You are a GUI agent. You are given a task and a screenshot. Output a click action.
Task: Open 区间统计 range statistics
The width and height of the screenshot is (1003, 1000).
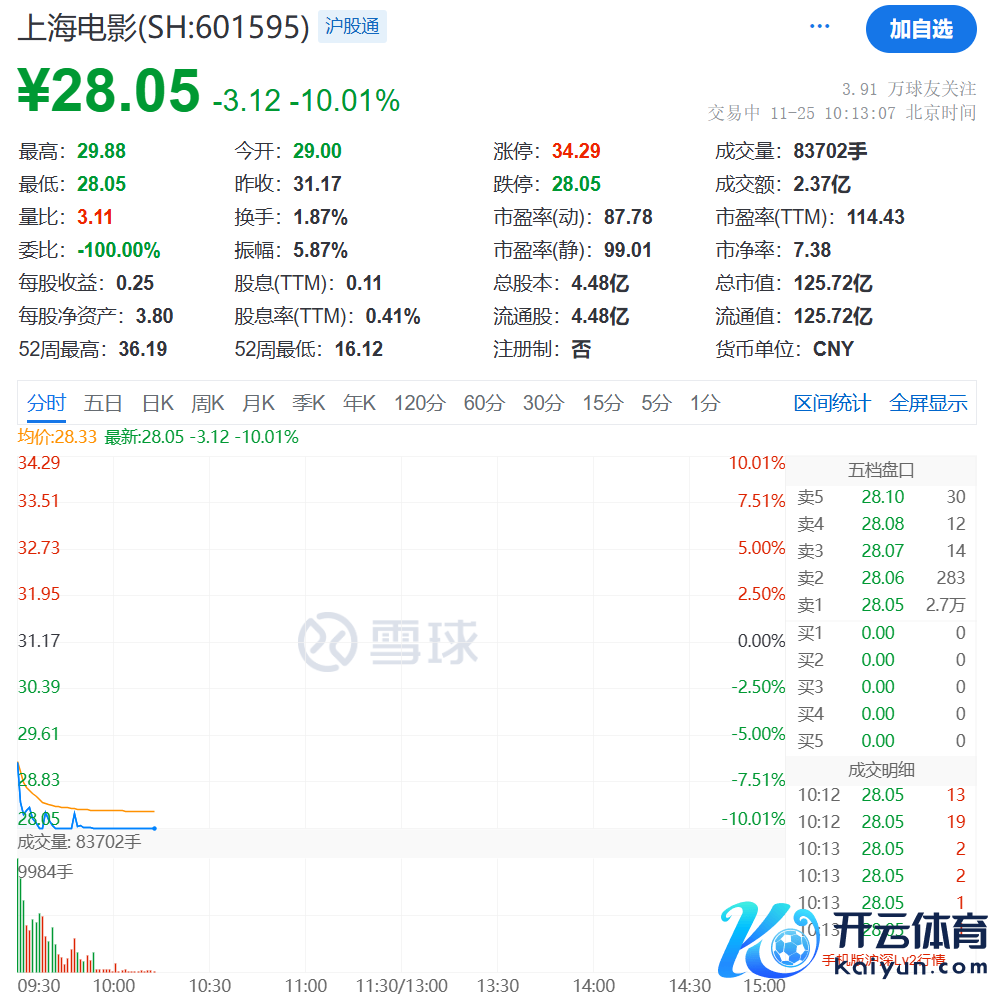[x=832, y=403]
